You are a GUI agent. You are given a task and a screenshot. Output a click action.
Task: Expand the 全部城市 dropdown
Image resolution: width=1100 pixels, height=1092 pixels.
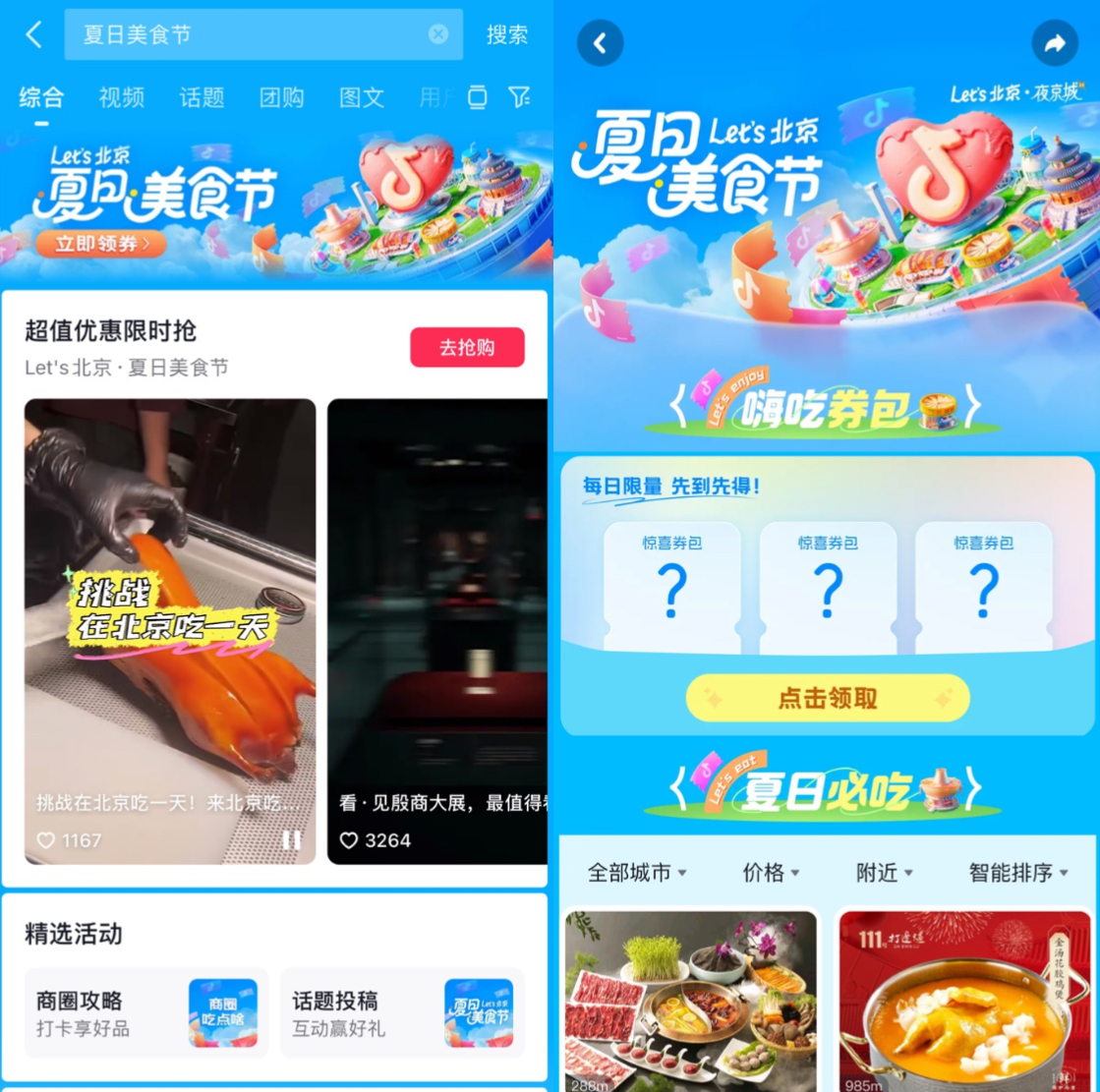[x=637, y=872]
